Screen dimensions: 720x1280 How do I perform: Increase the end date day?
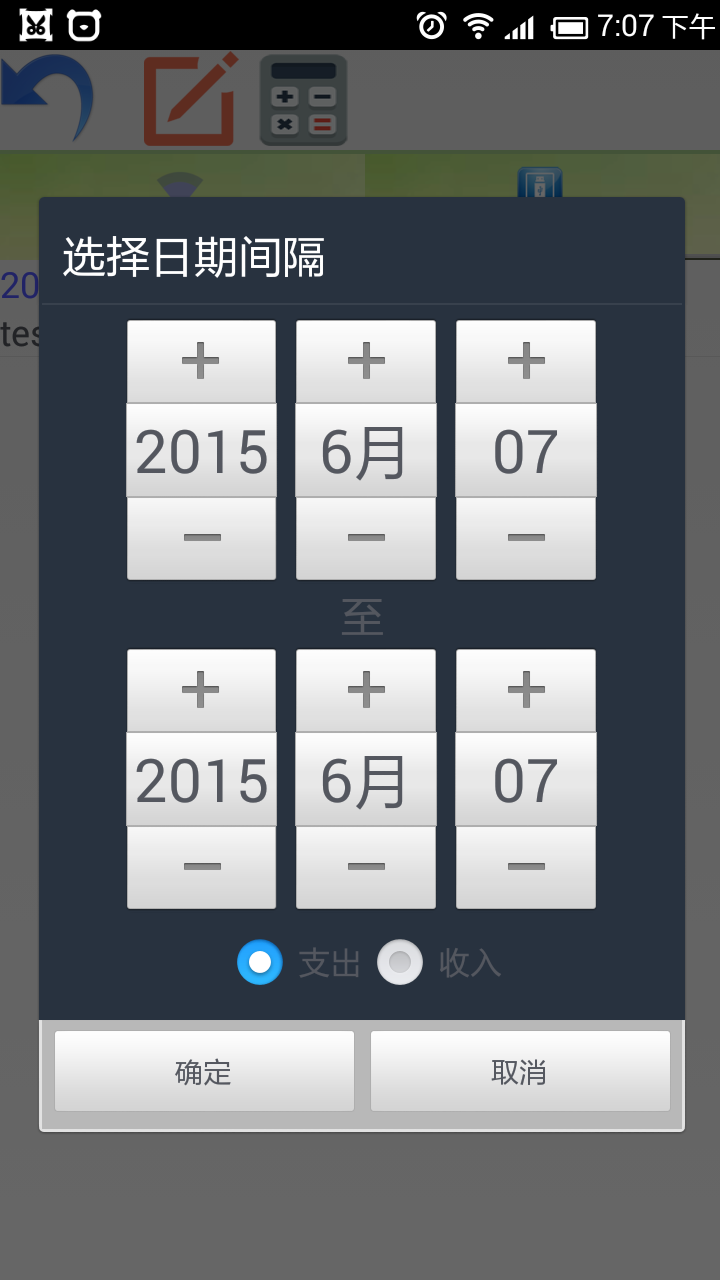coord(526,690)
